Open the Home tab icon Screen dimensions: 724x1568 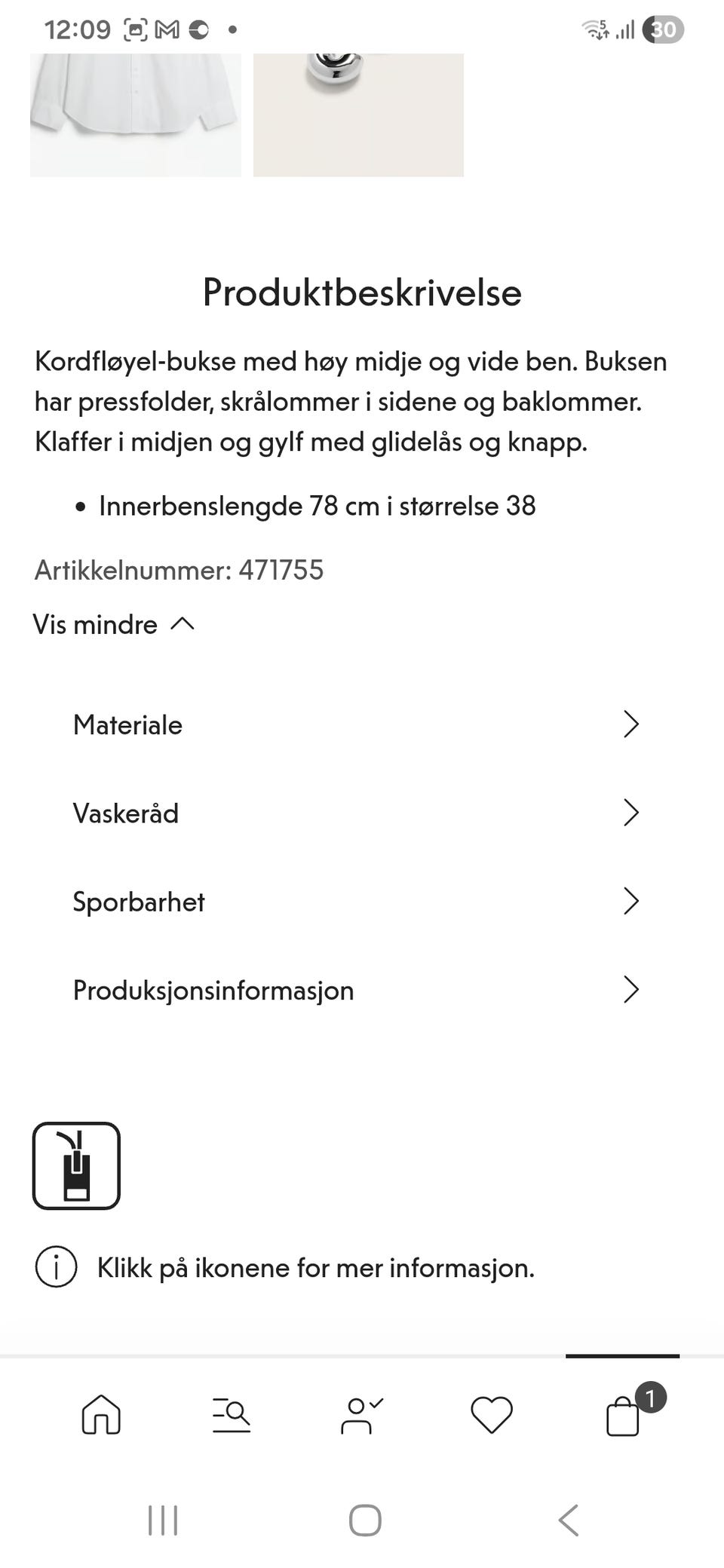[x=100, y=1416]
